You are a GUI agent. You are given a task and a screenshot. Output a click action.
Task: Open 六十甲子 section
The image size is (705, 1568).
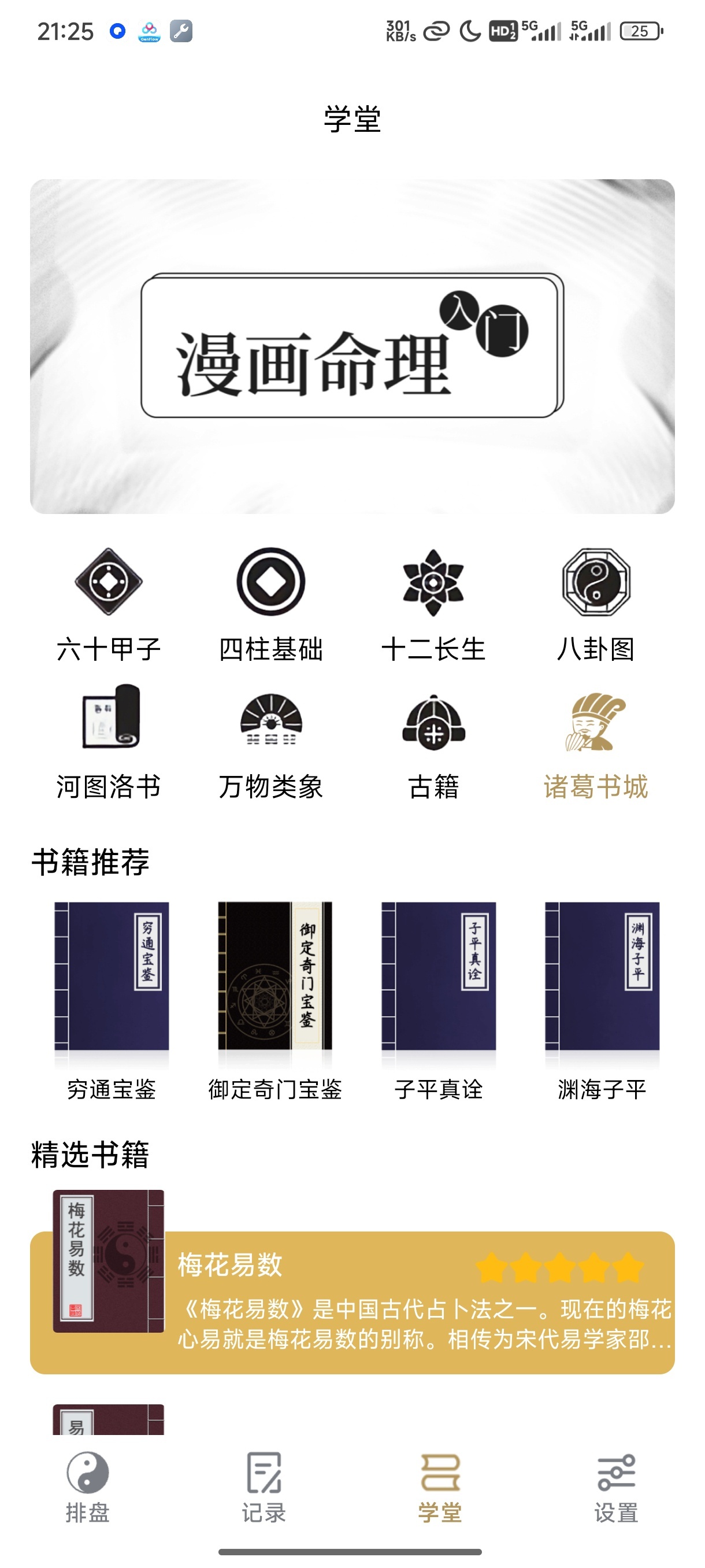pyautogui.click(x=109, y=605)
